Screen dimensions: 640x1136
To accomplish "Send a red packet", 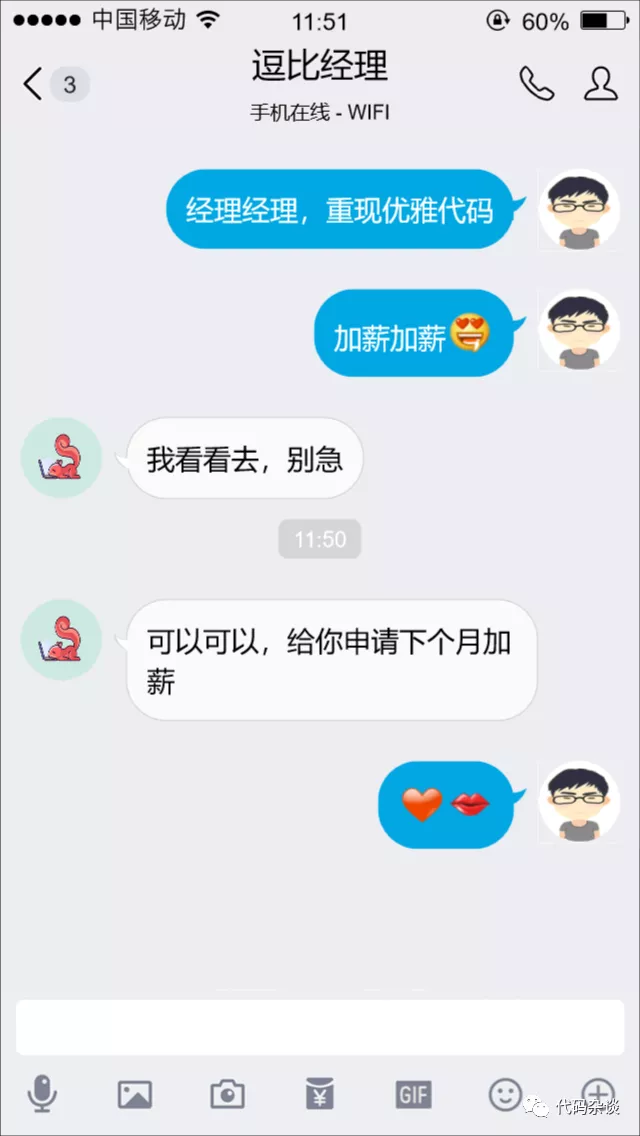I will (x=320, y=1094).
